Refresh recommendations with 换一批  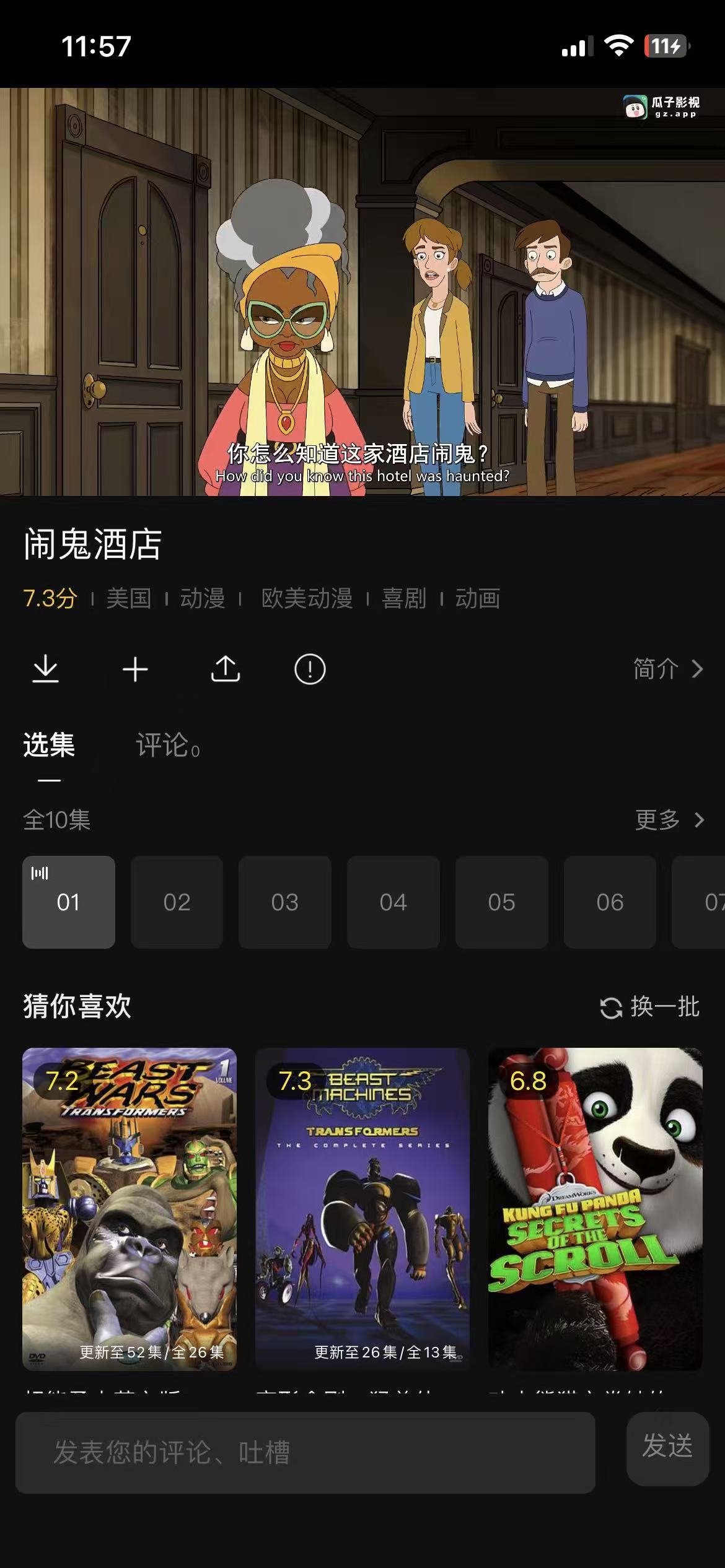point(649,1007)
